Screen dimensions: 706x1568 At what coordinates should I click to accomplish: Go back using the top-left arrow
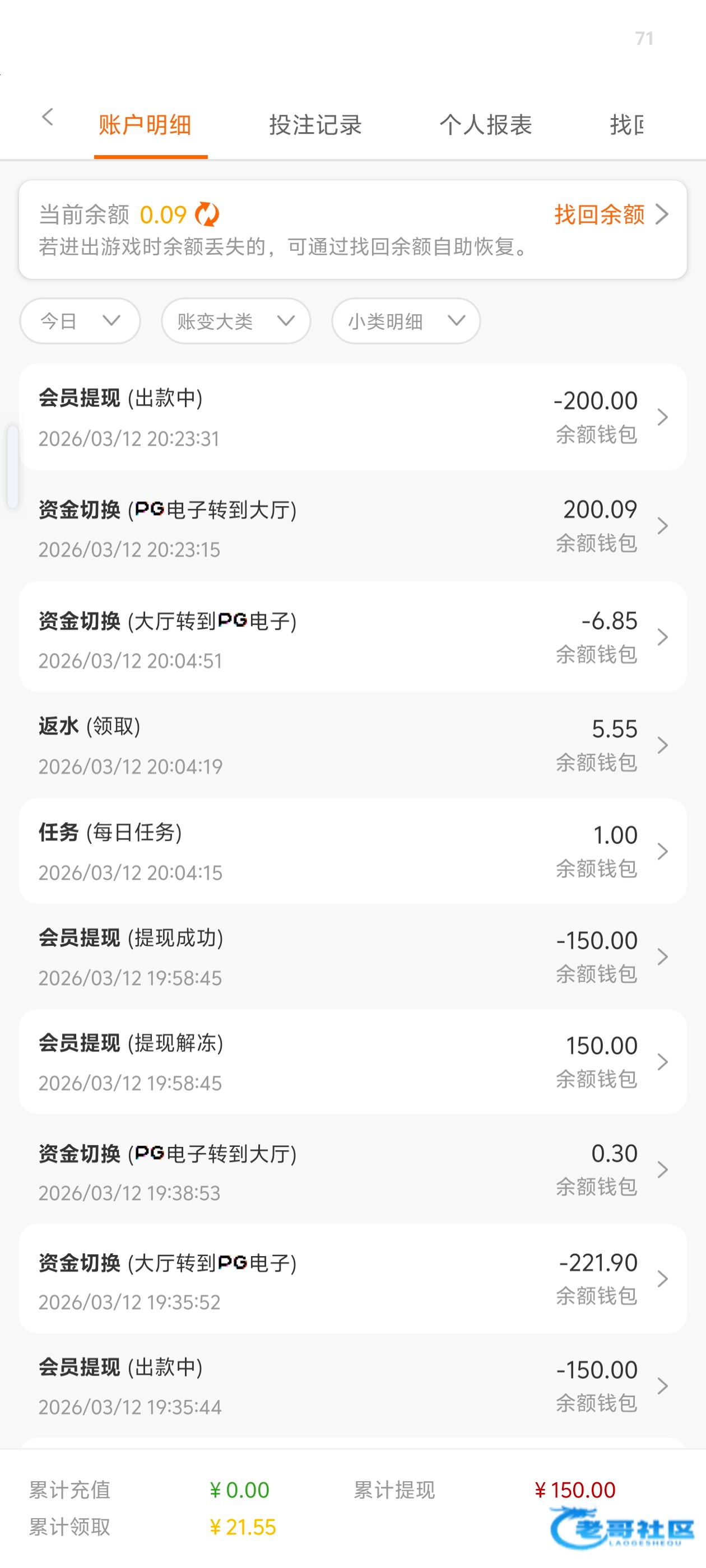(48, 118)
